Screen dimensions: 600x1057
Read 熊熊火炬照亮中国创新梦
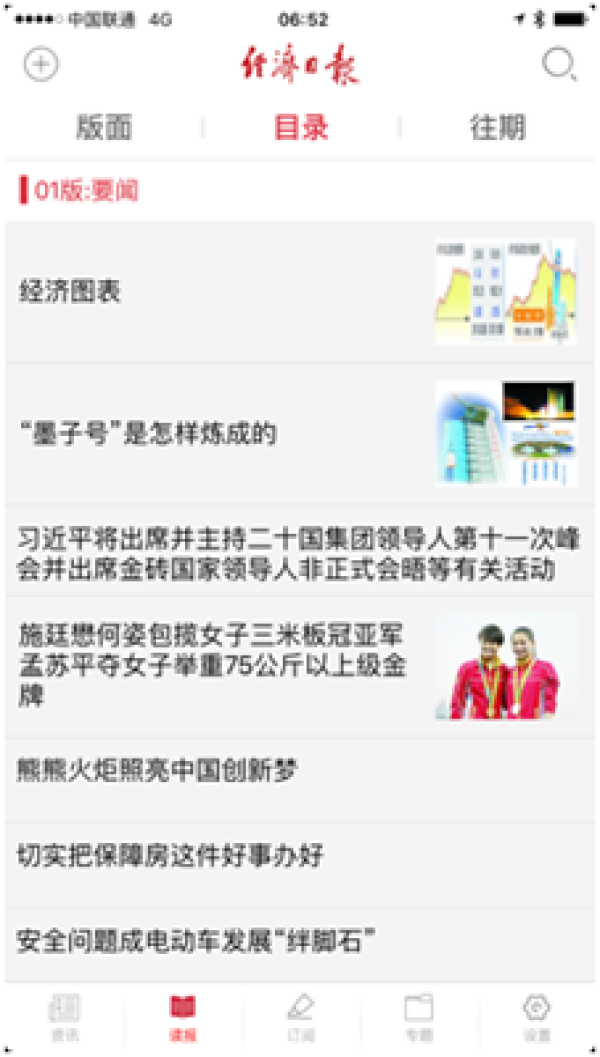click(300, 772)
